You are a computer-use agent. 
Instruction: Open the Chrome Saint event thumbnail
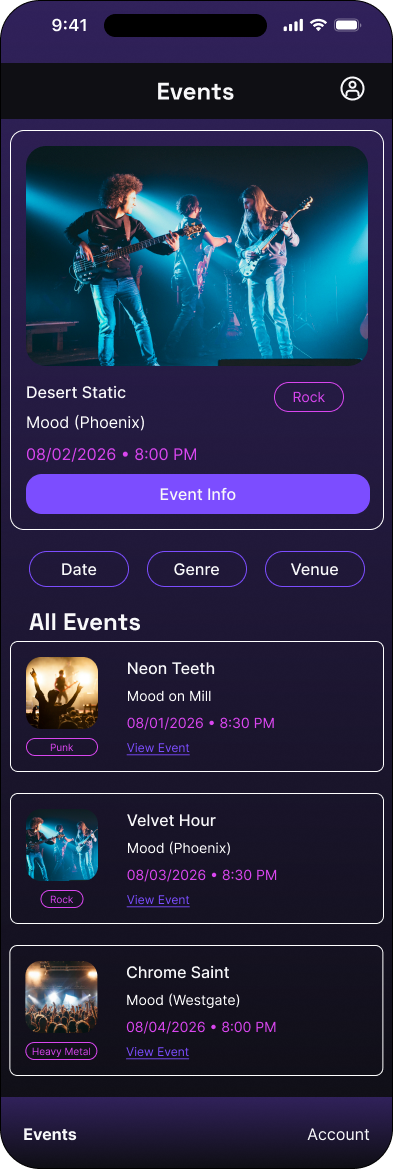coord(61,997)
